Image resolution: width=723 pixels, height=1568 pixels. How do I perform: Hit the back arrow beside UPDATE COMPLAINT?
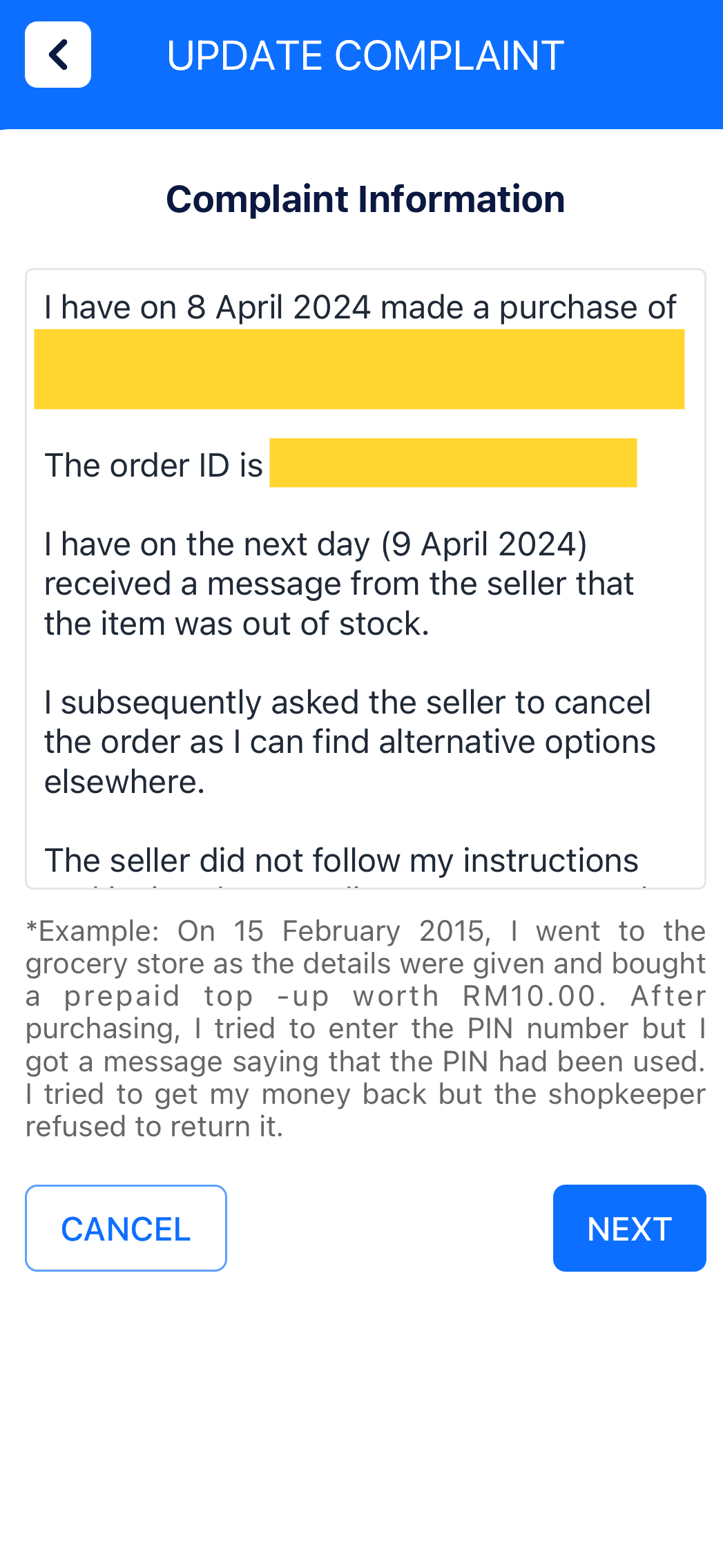point(58,54)
